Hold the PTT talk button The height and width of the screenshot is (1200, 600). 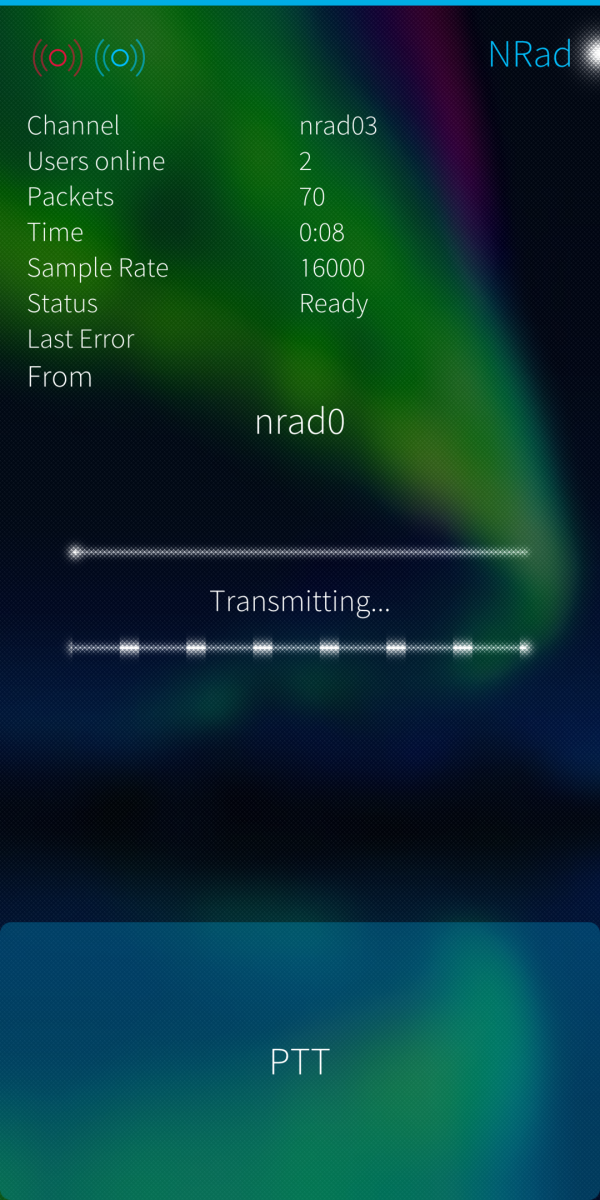[x=300, y=1060]
